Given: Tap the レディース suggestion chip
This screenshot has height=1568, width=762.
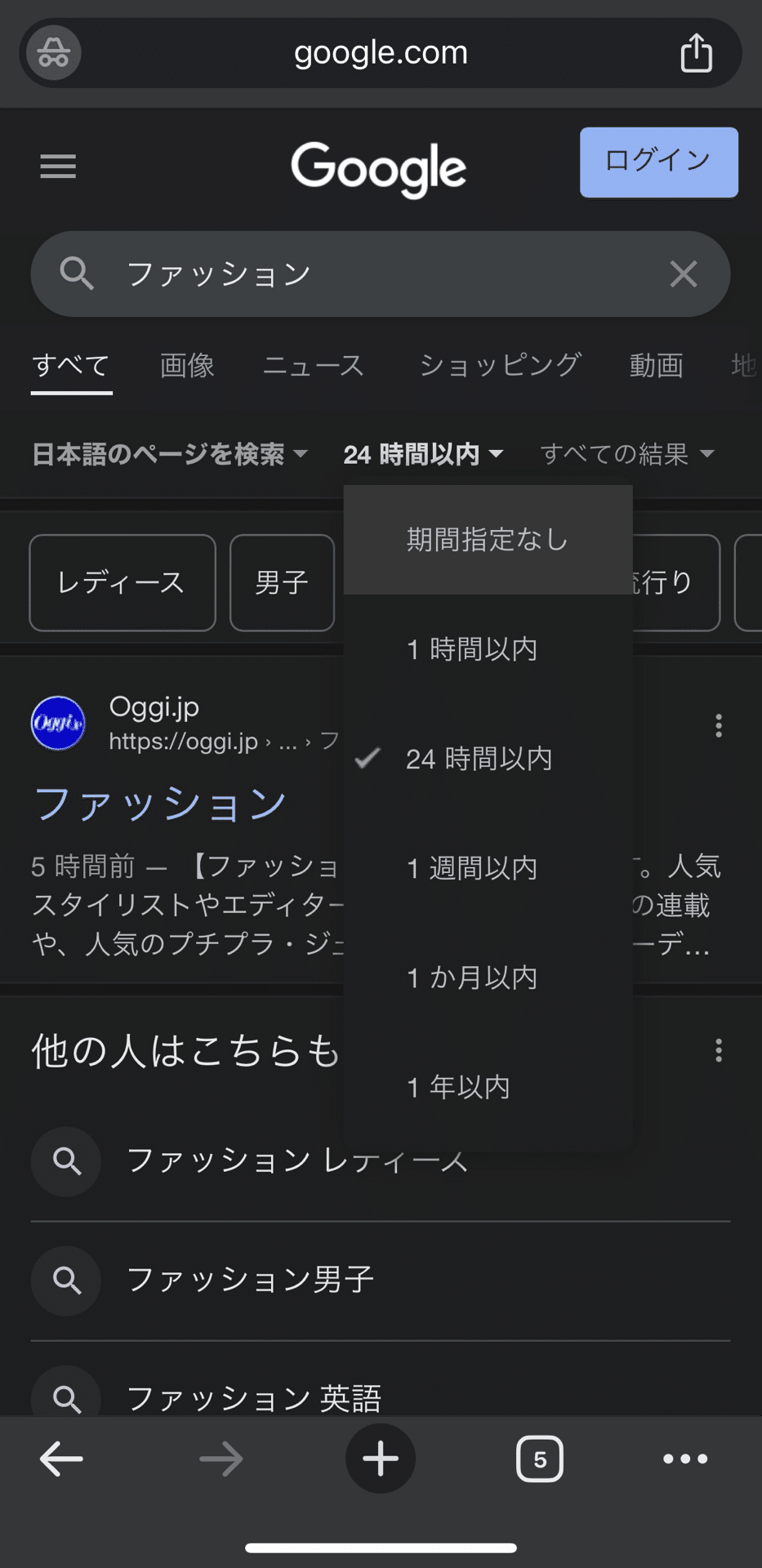Looking at the screenshot, I should click(123, 582).
